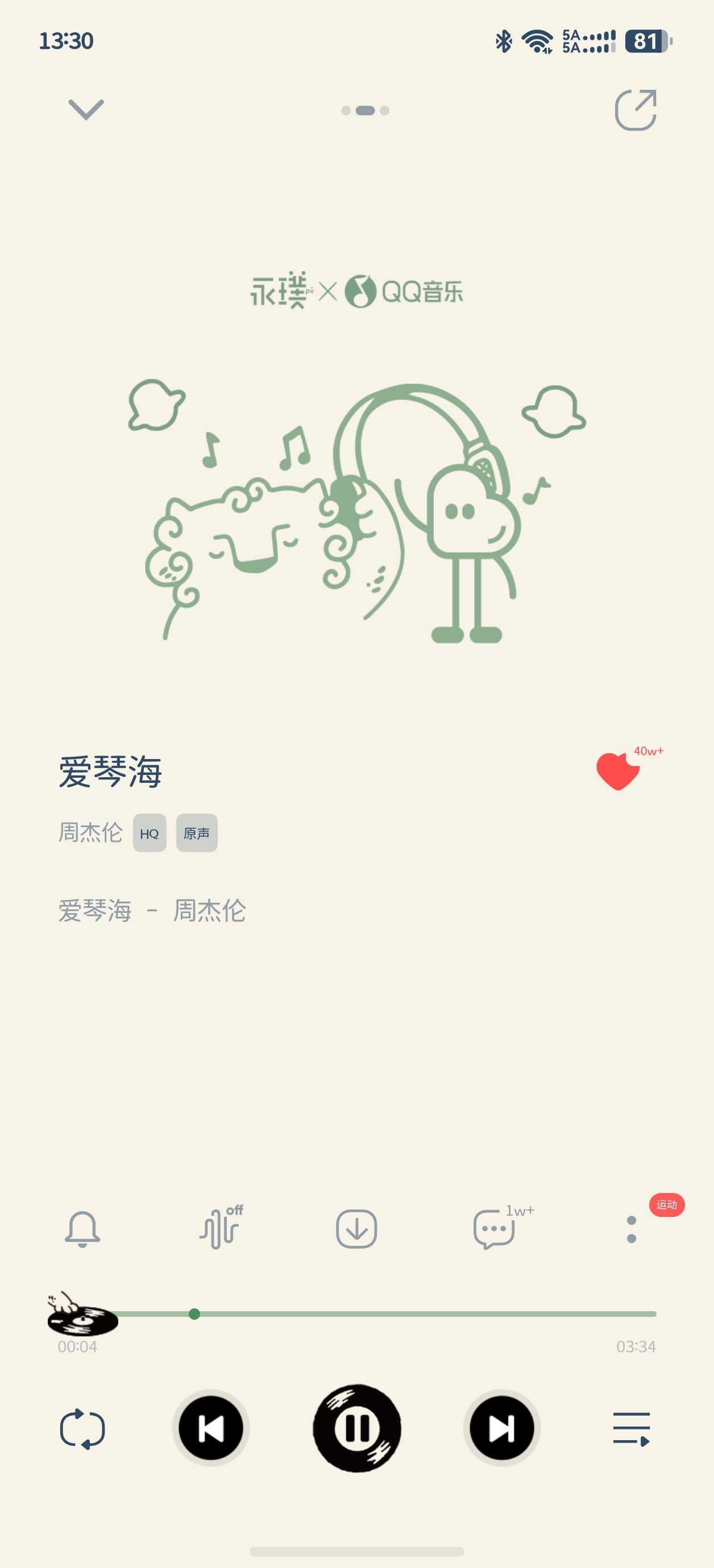Download the current song
The width and height of the screenshot is (714, 1568).
coord(356,1229)
